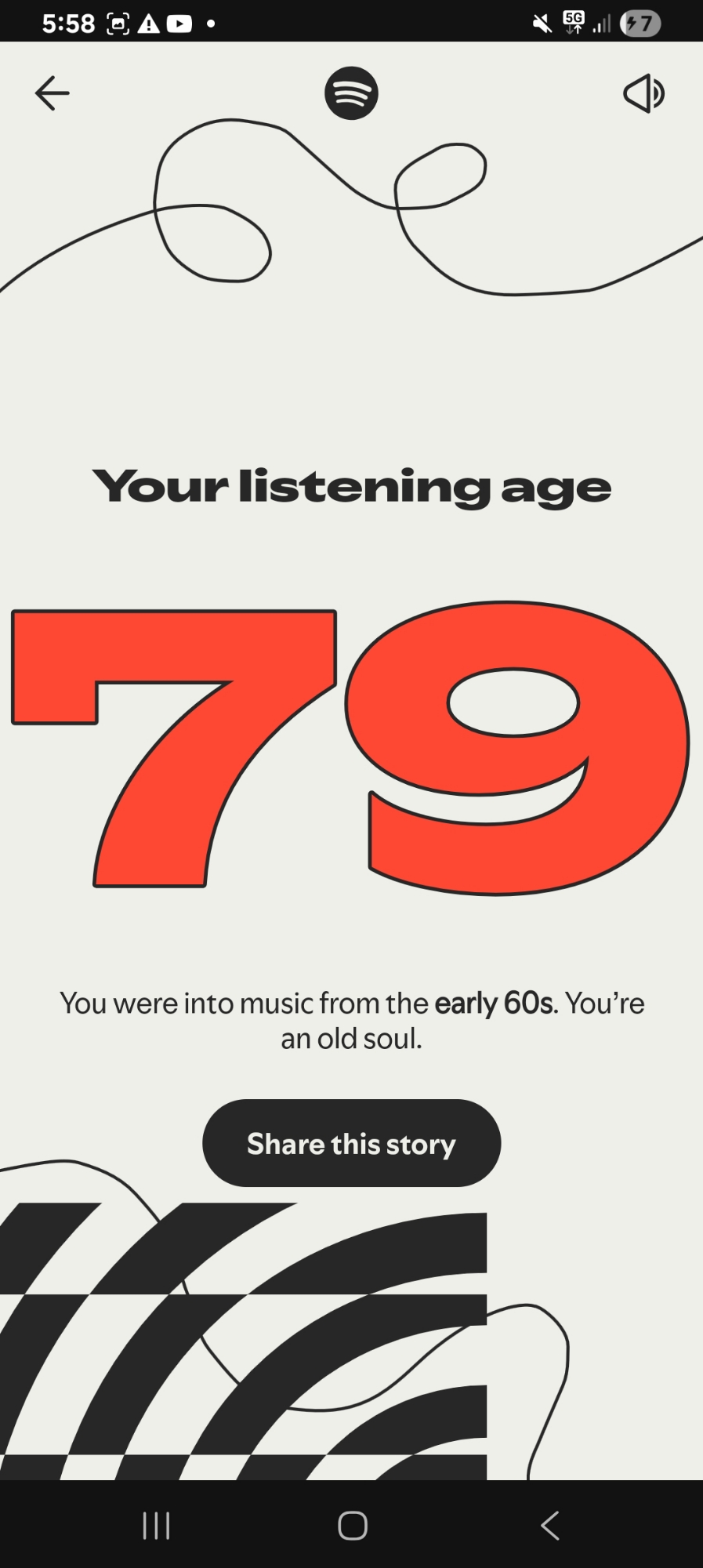Tap the system back button
The height and width of the screenshot is (1568, 703).
point(550,1526)
